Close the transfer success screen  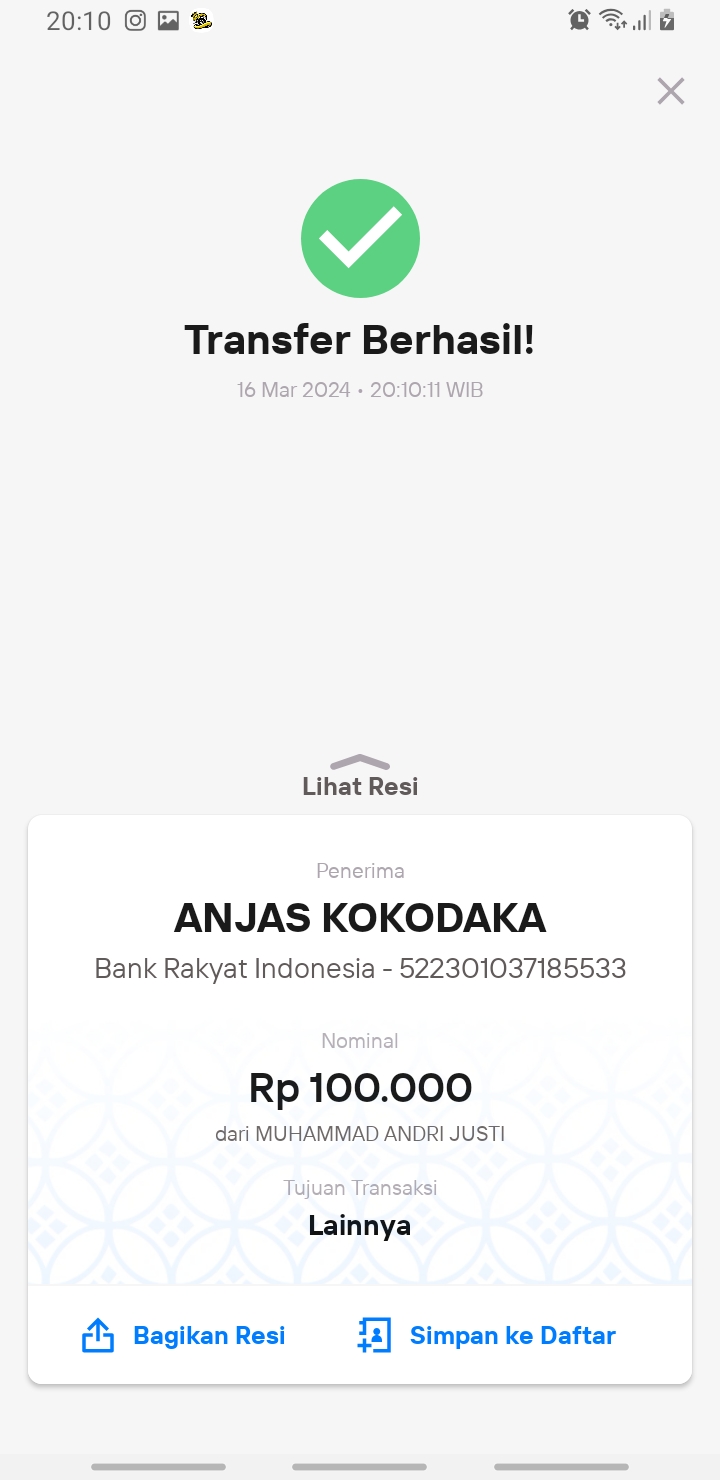[x=670, y=91]
